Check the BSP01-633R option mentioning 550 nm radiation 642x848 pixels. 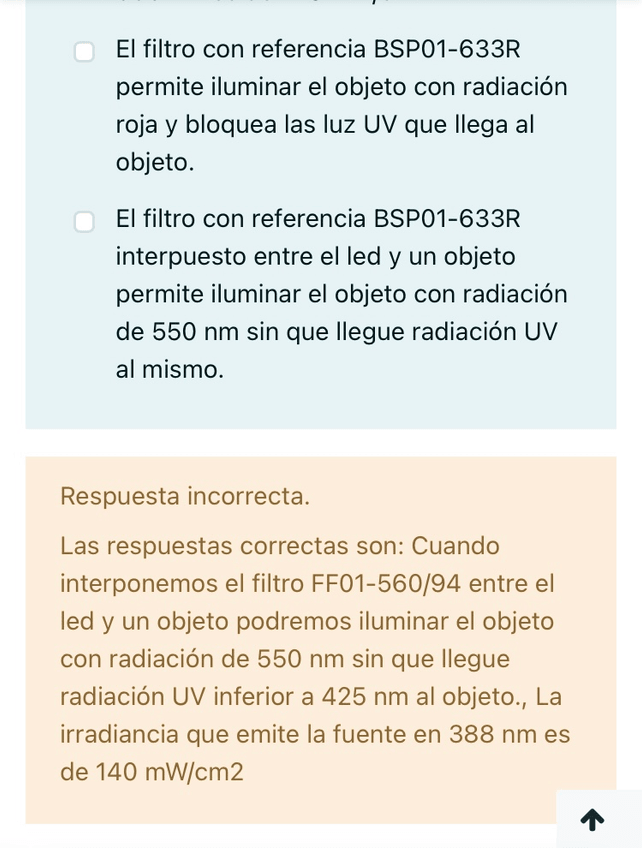tap(84, 221)
